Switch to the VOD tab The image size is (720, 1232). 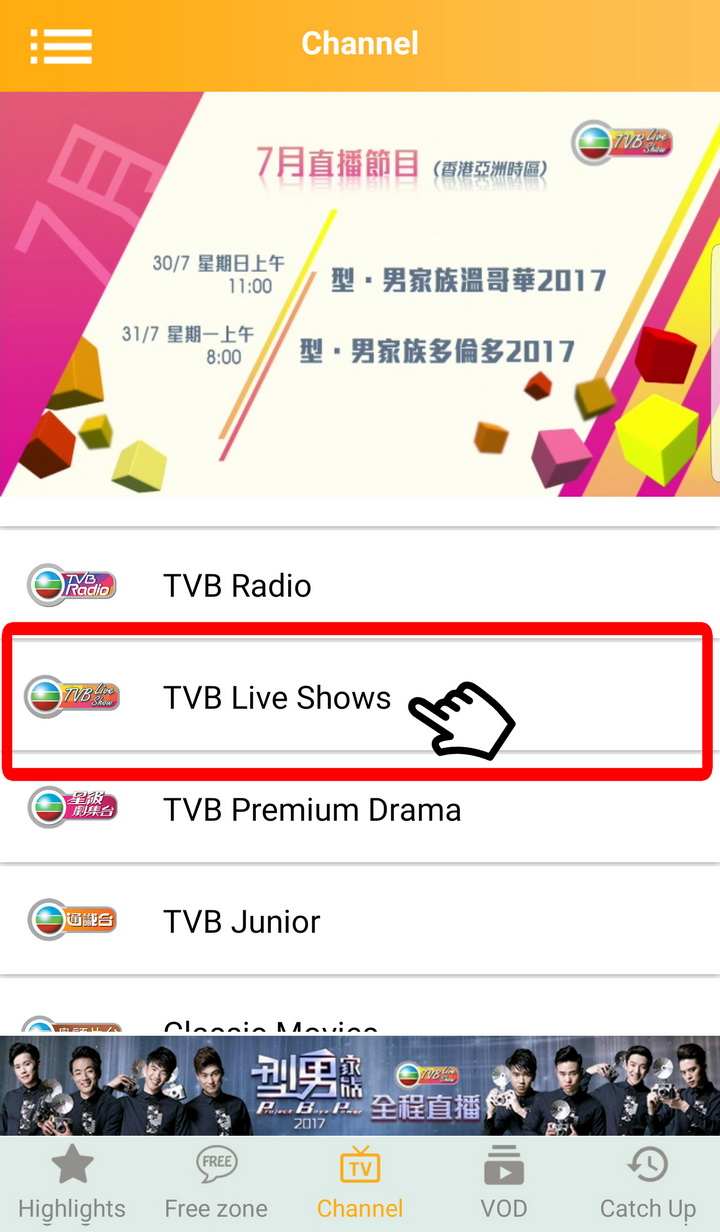point(504,1184)
